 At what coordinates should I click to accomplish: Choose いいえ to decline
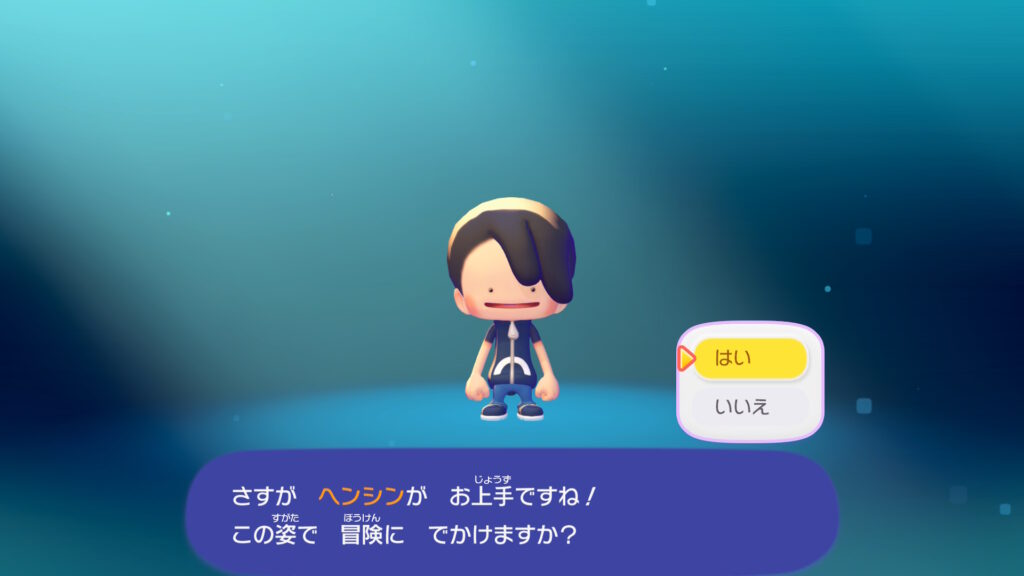[x=750, y=406]
